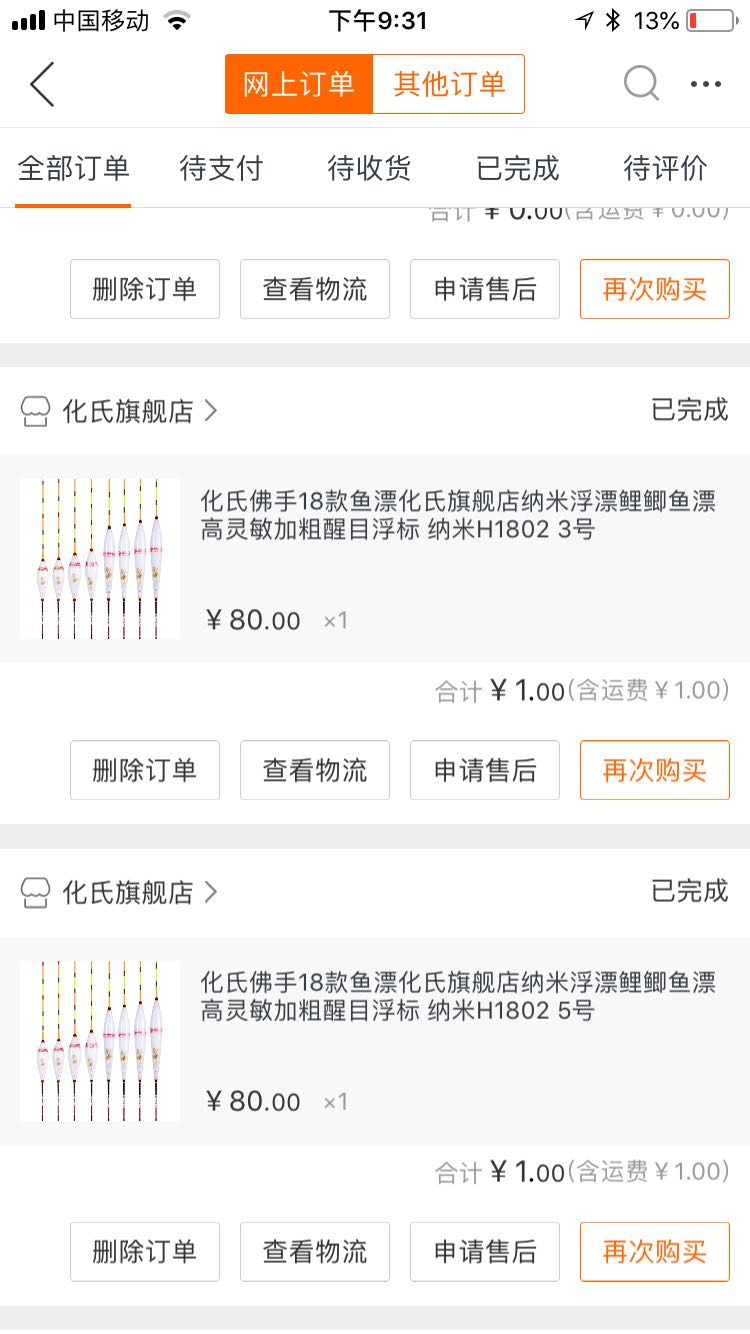Switch to 其他订单 segment
Image resolution: width=750 pixels, height=1334 pixels.
click(x=449, y=84)
